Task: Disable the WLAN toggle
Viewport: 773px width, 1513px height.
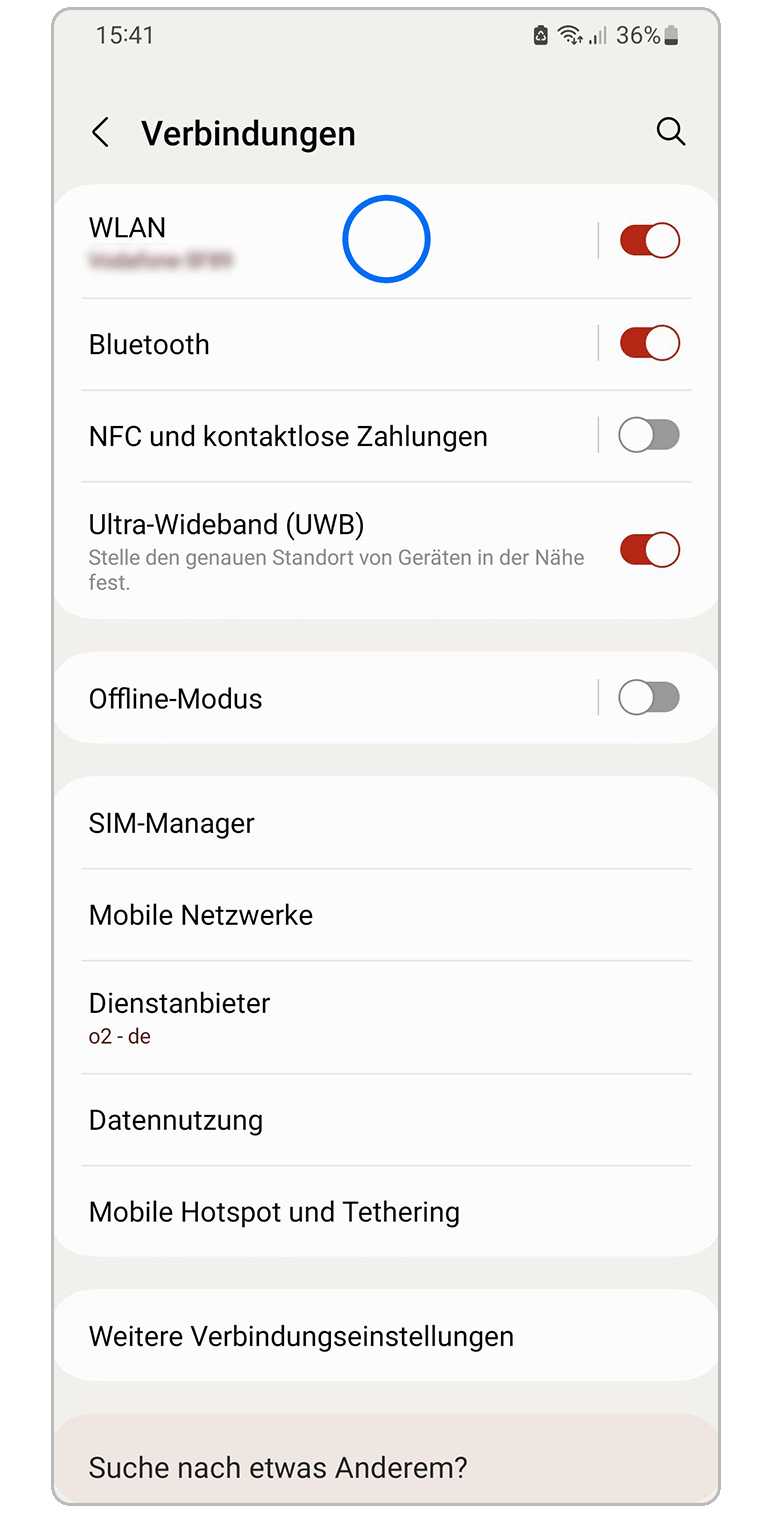Action: point(649,240)
